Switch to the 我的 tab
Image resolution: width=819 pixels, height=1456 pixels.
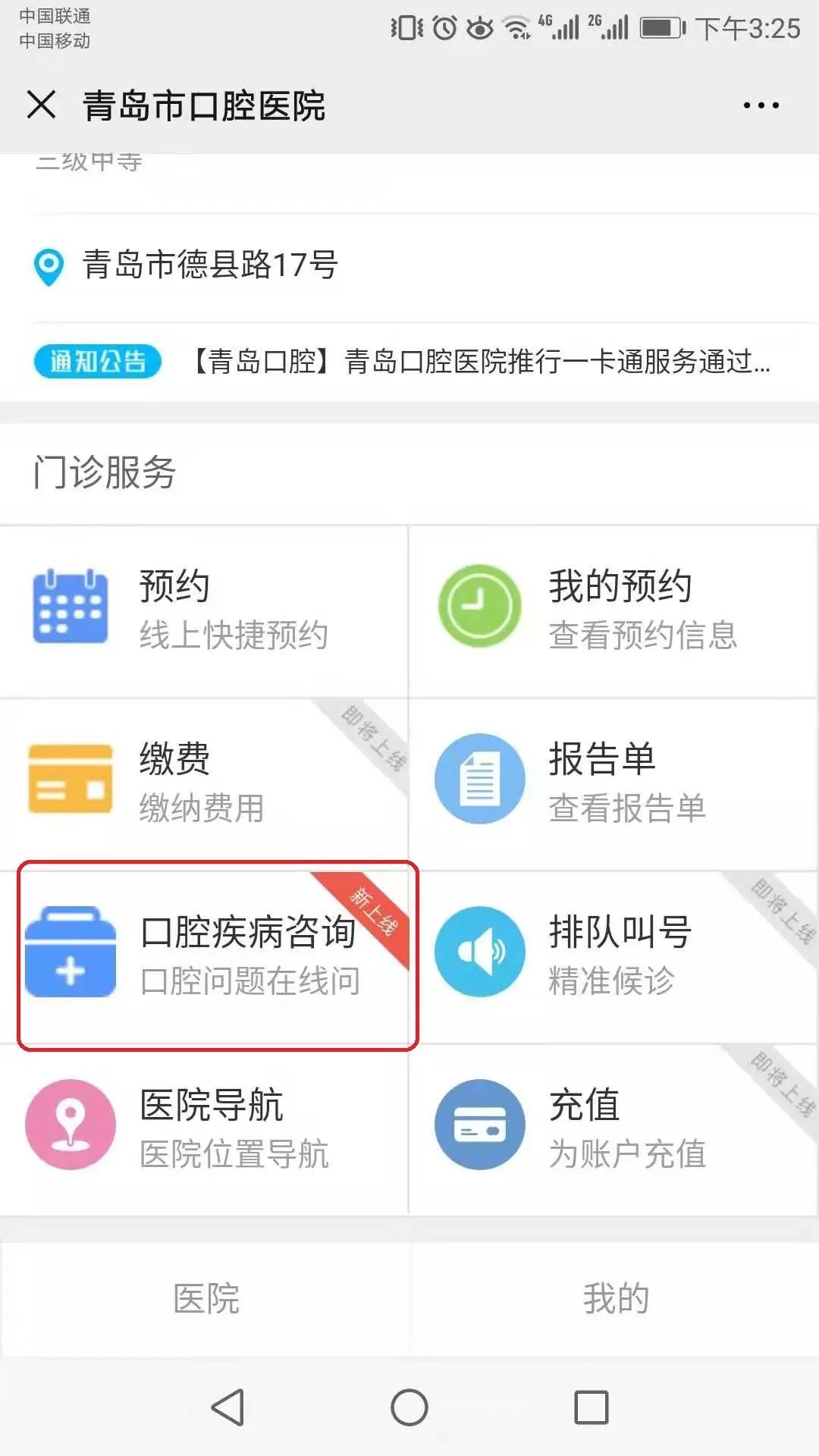click(x=616, y=1298)
